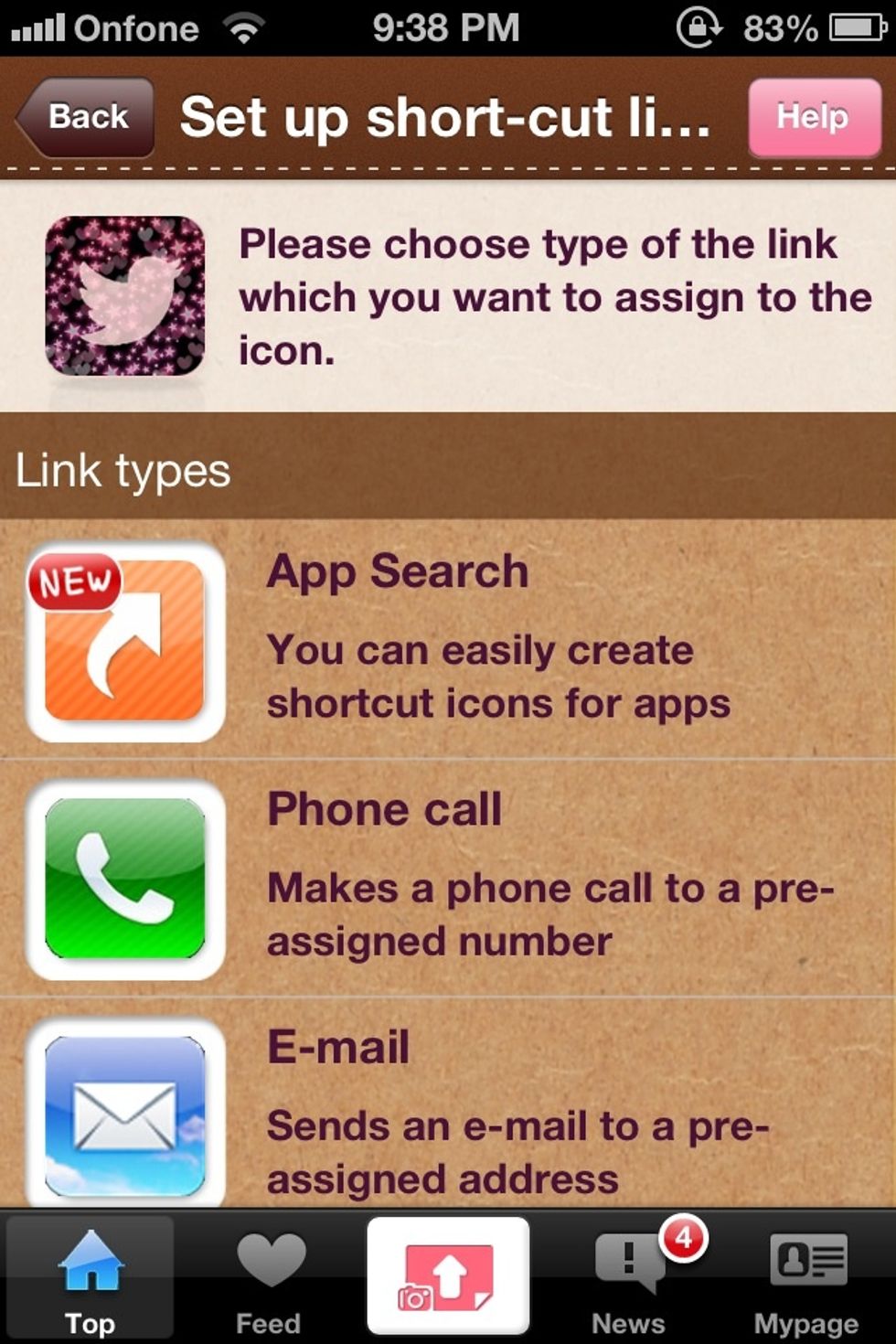Tap the home icon on Top tab
The image size is (896, 1344).
click(x=91, y=1262)
